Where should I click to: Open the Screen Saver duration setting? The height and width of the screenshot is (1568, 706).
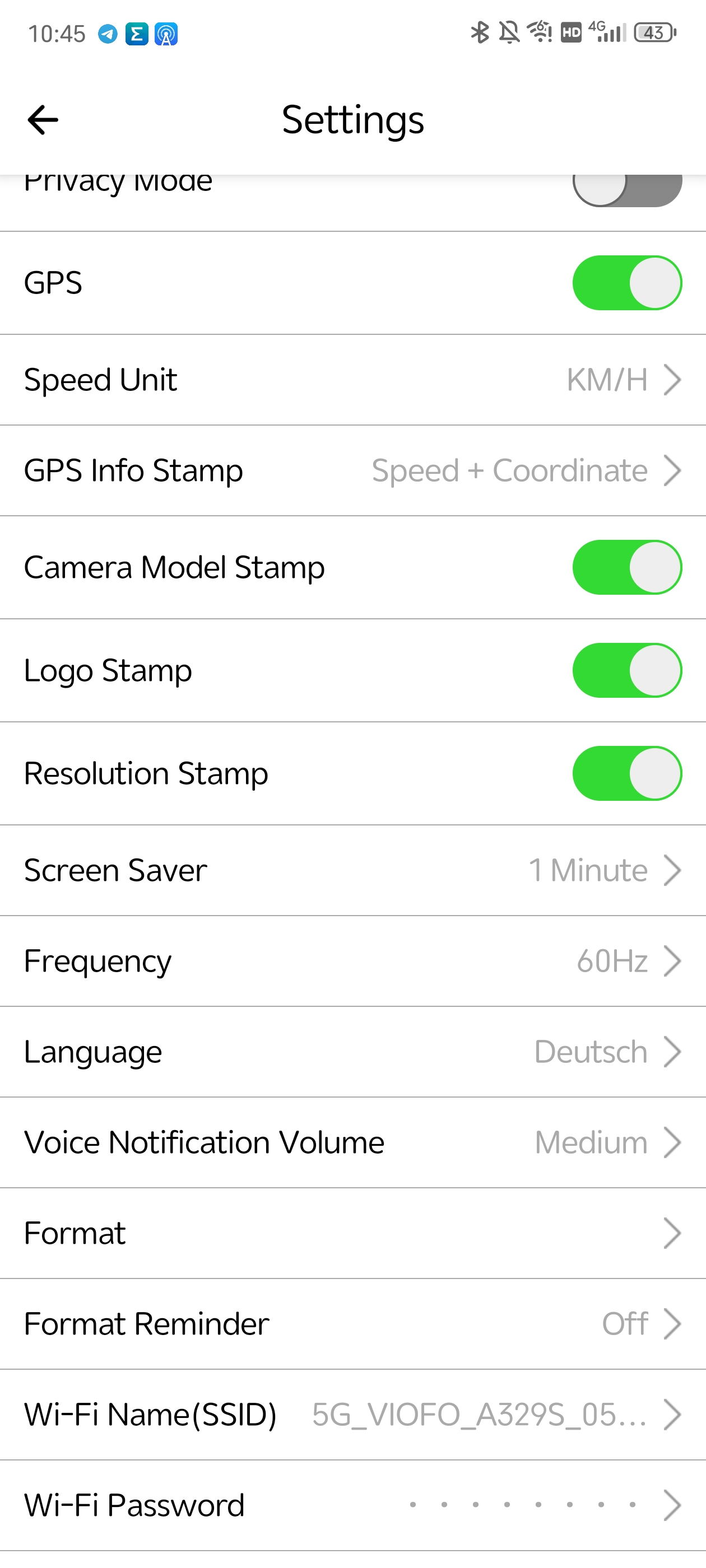[x=352, y=870]
